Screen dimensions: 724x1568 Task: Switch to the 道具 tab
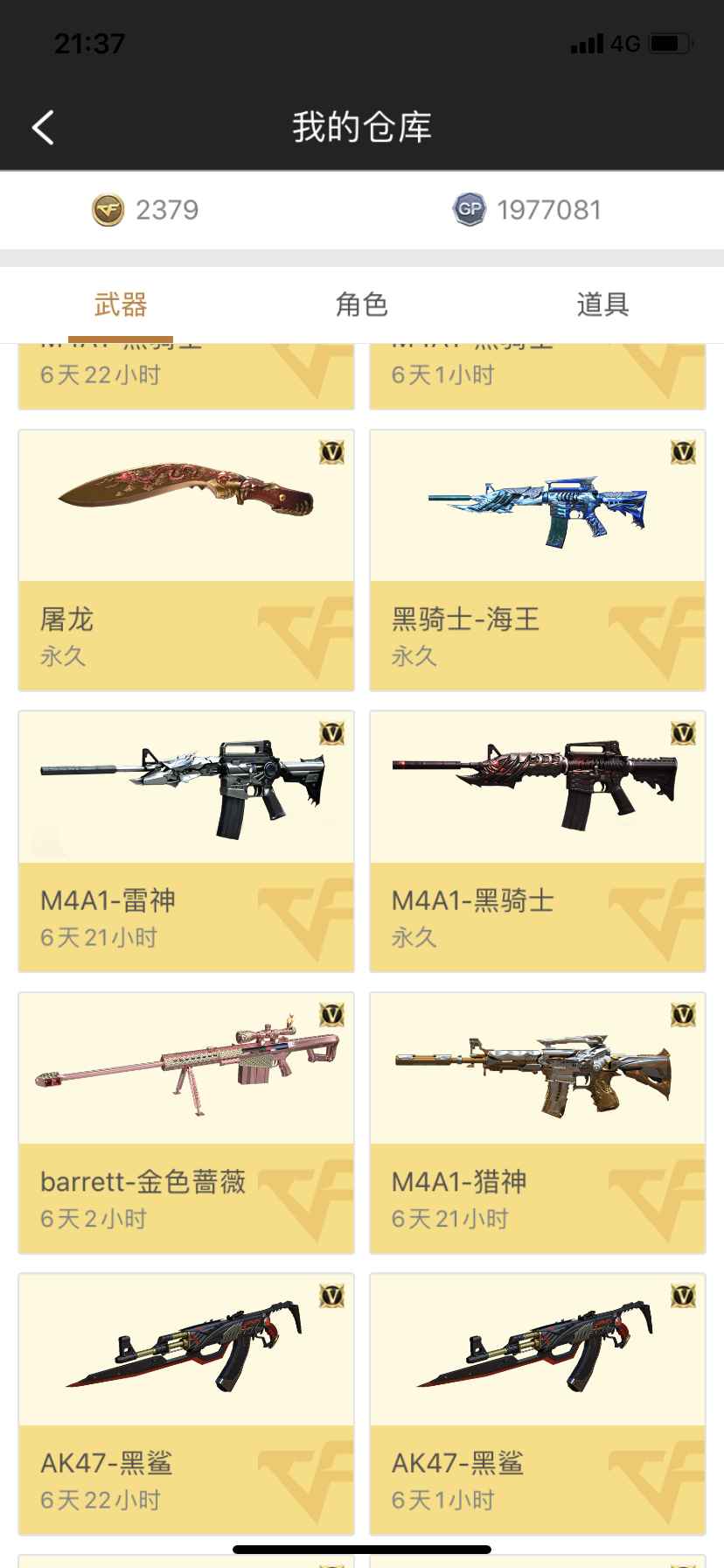point(602,304)
